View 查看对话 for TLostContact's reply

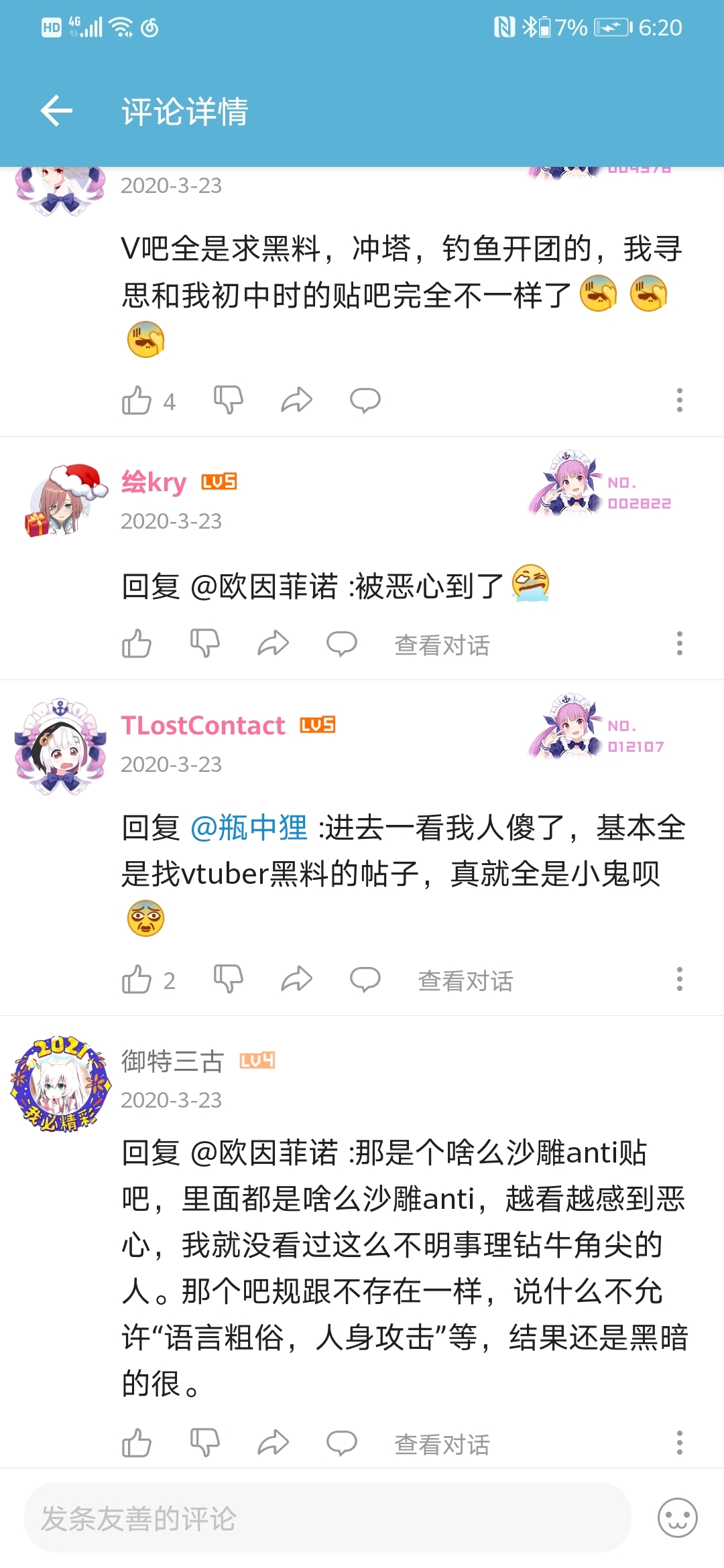pos(465,981)
